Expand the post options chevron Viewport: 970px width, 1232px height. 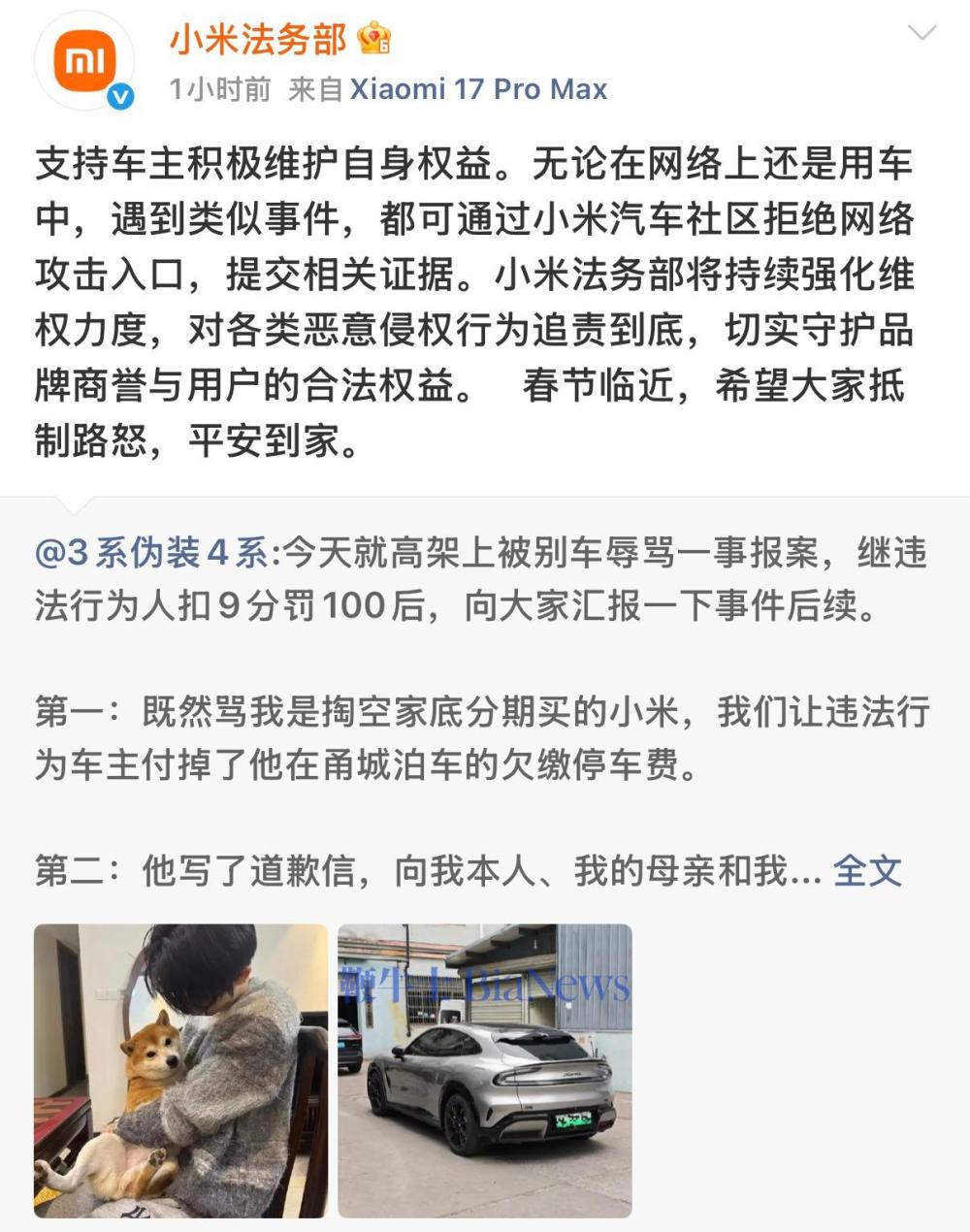click(x=921, y=33)
